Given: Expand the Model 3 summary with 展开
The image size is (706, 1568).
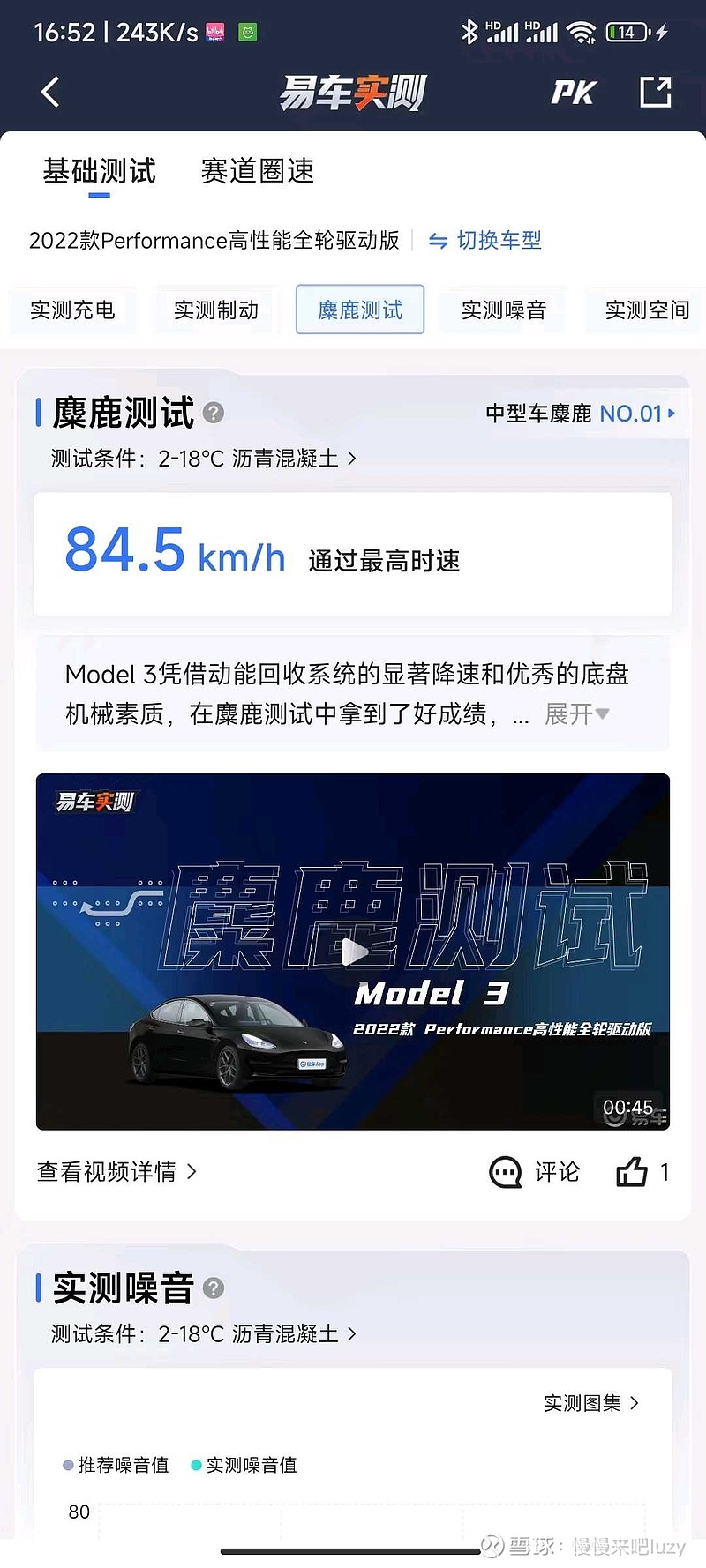Looking at the screenshot, I should (577, 713).
